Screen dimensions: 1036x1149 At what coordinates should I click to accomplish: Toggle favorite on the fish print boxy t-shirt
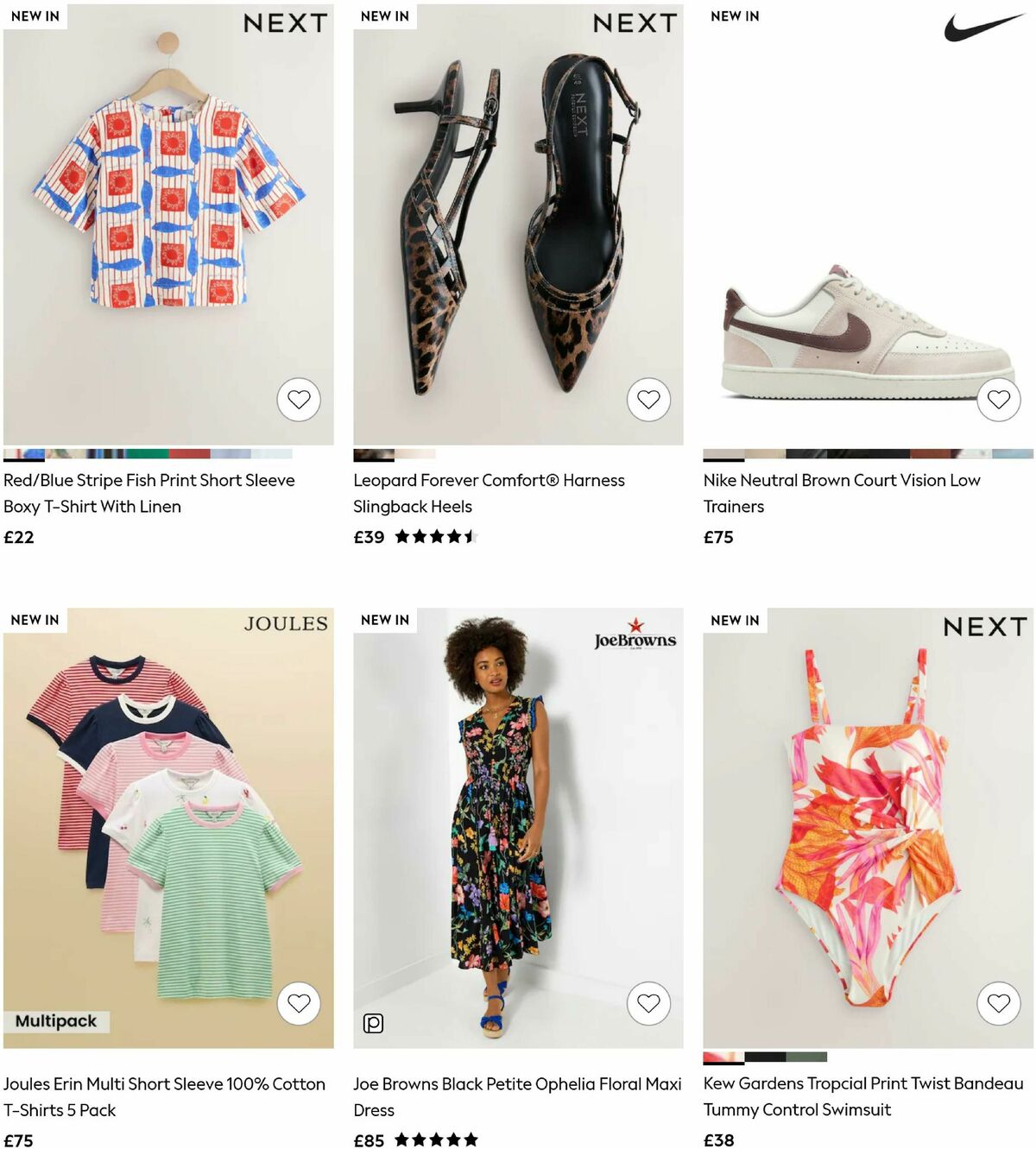pos(299,400)
